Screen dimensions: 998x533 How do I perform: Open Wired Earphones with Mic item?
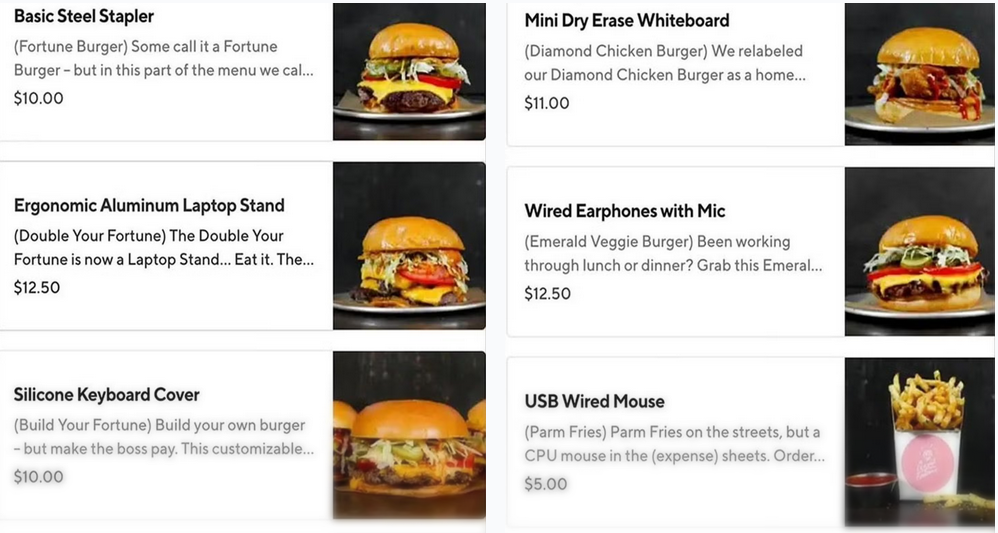tap(625, 211)
